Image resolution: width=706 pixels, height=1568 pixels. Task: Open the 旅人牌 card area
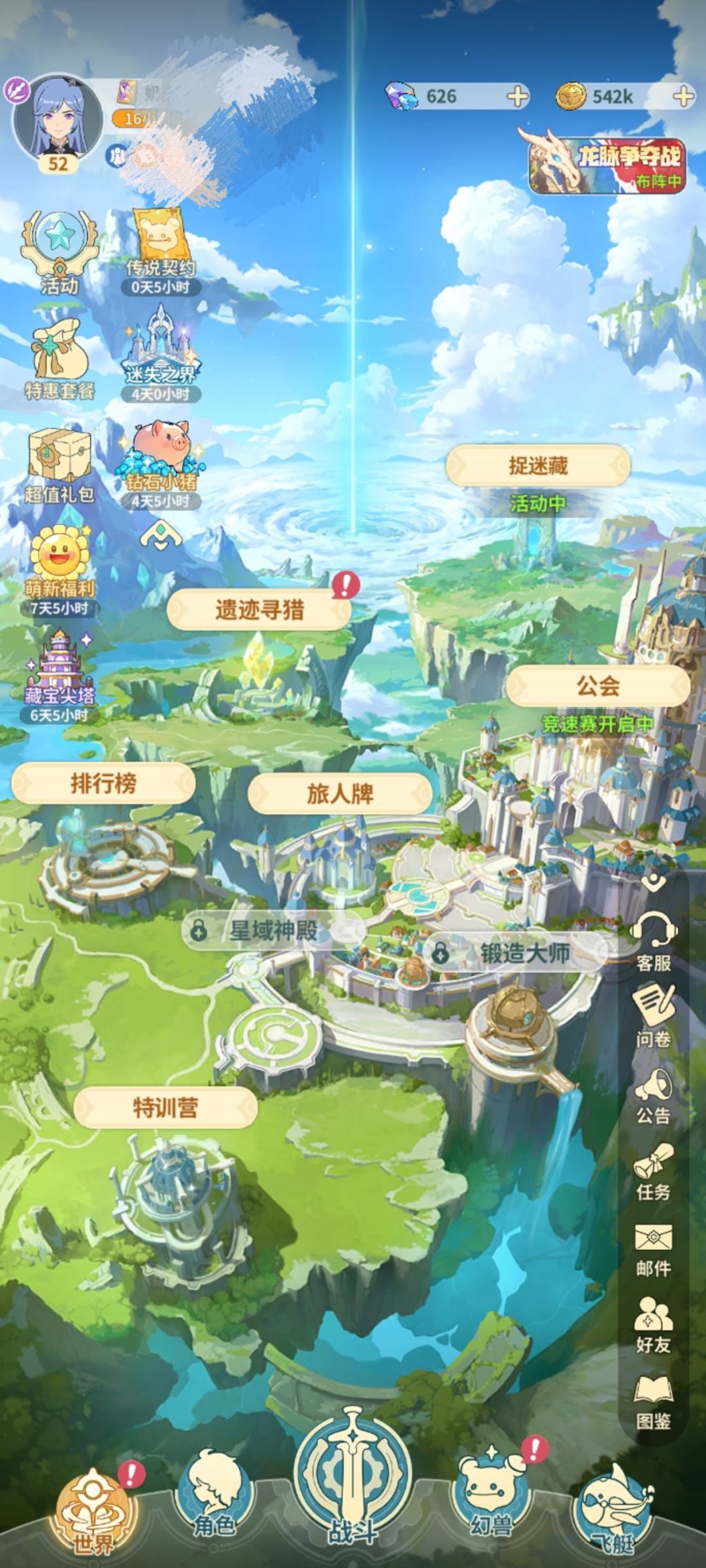(340, 794)
